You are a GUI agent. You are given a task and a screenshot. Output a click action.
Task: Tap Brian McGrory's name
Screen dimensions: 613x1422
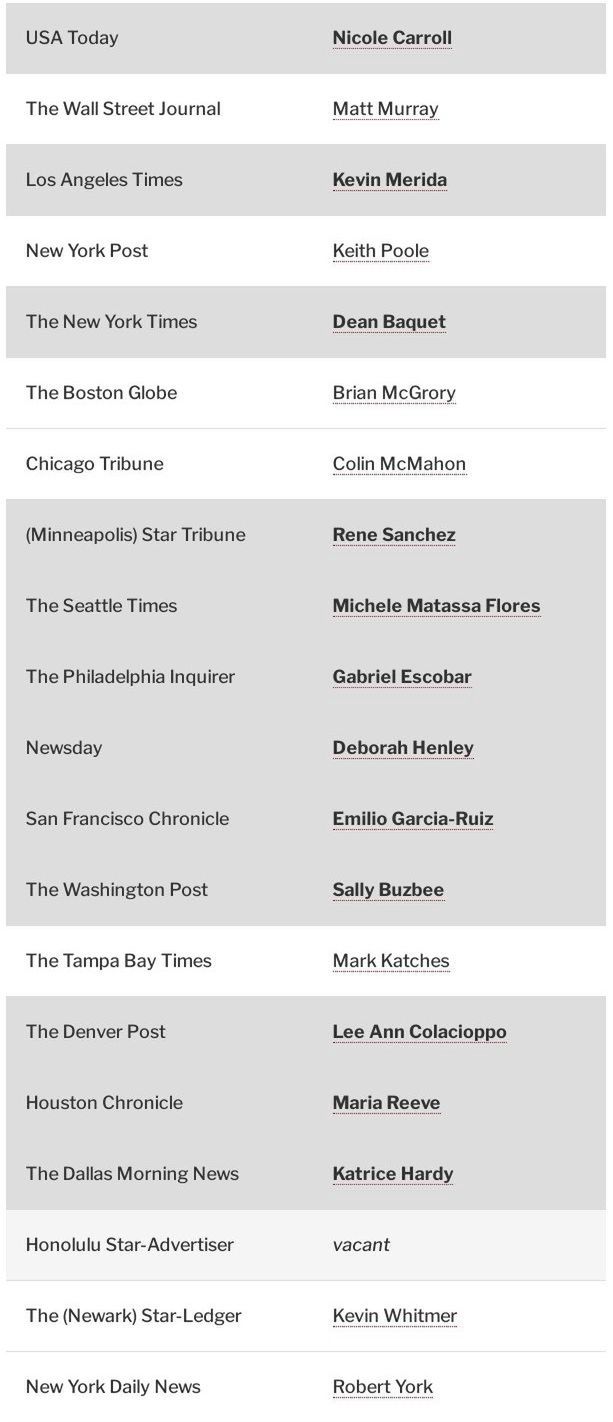click(394, 393)
